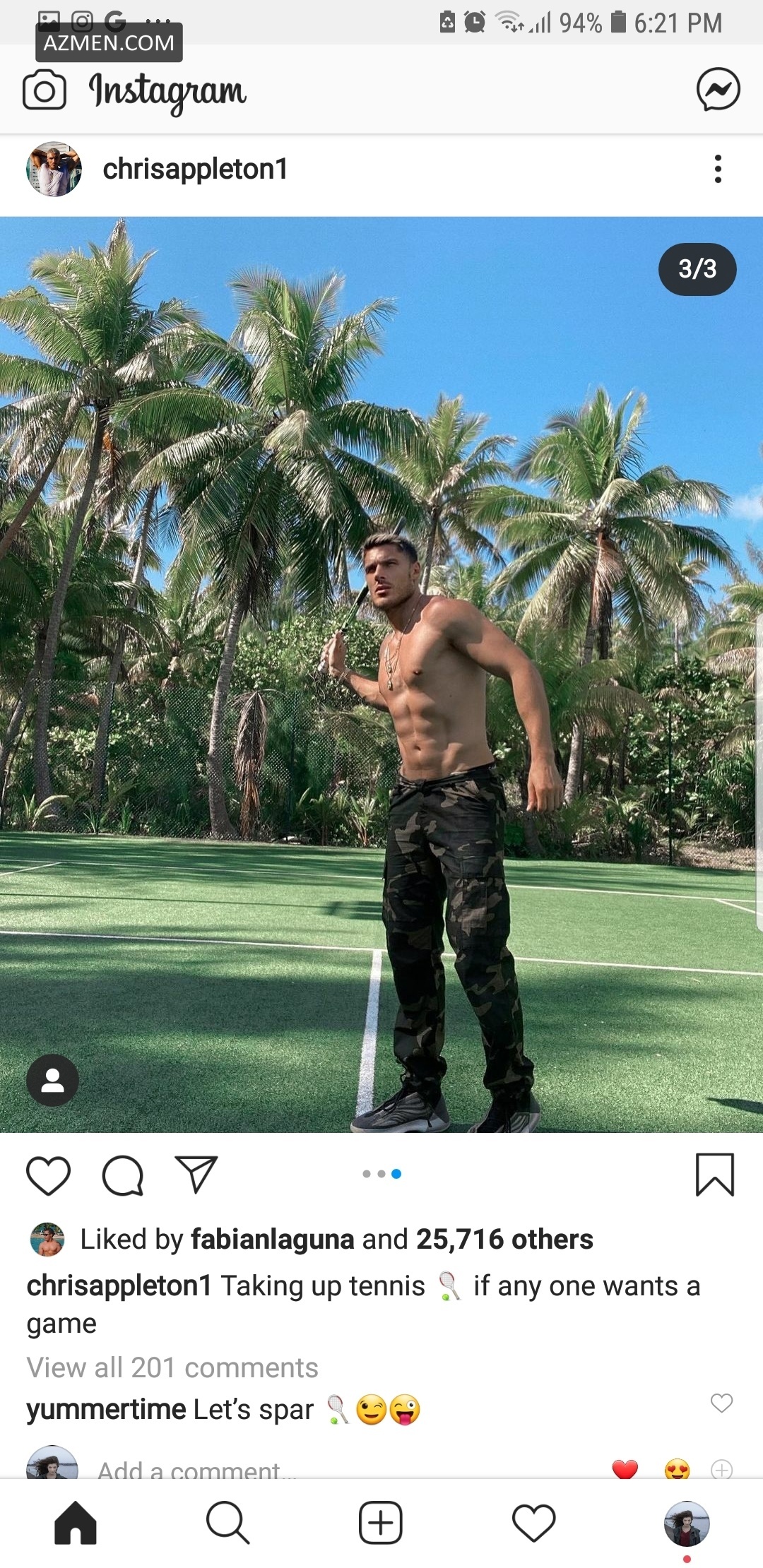The image size is (763, 1568).
Task: Share the post with the paper plane
Action: [x=196, y=1175]
